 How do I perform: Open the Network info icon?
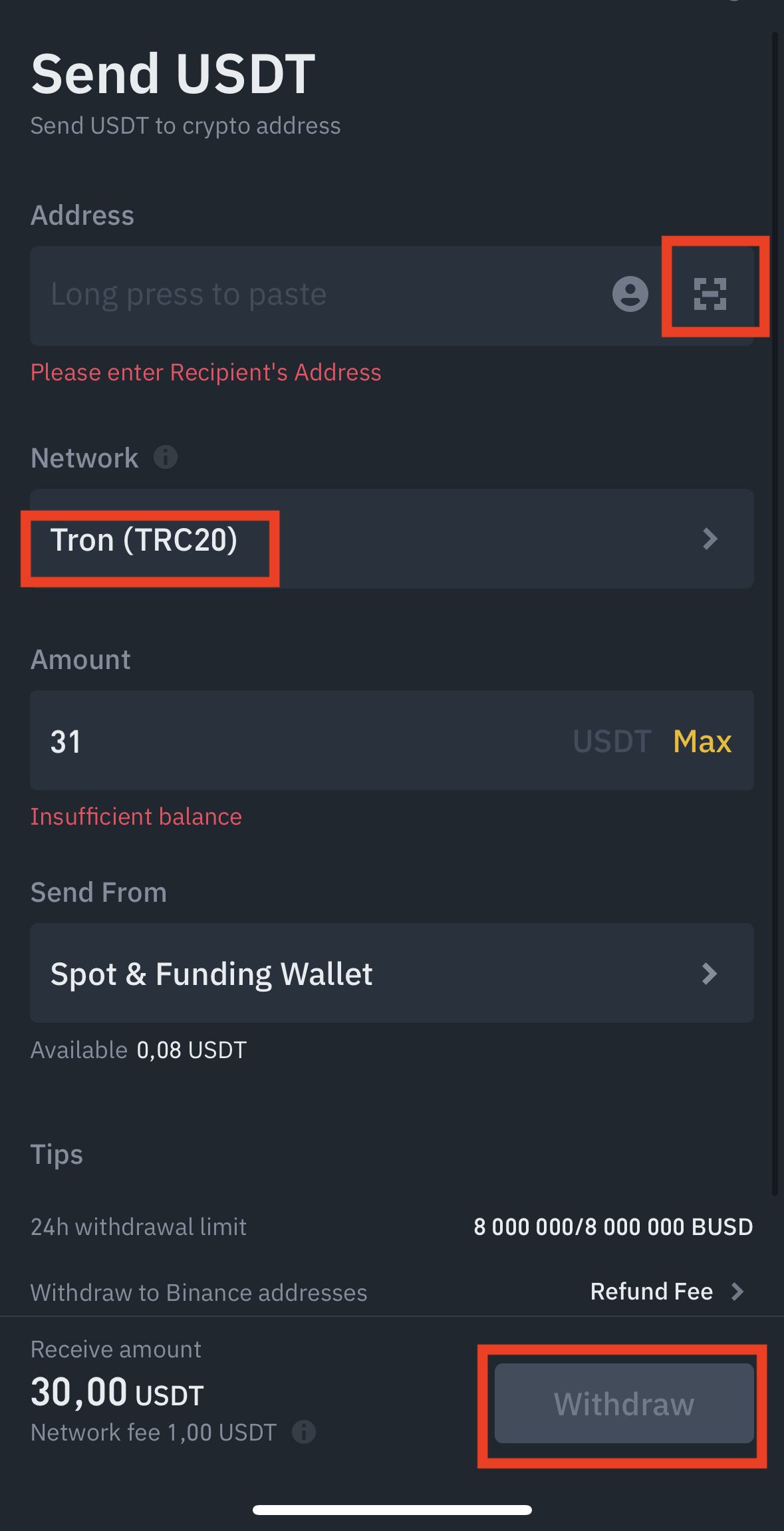coord(166,458)
